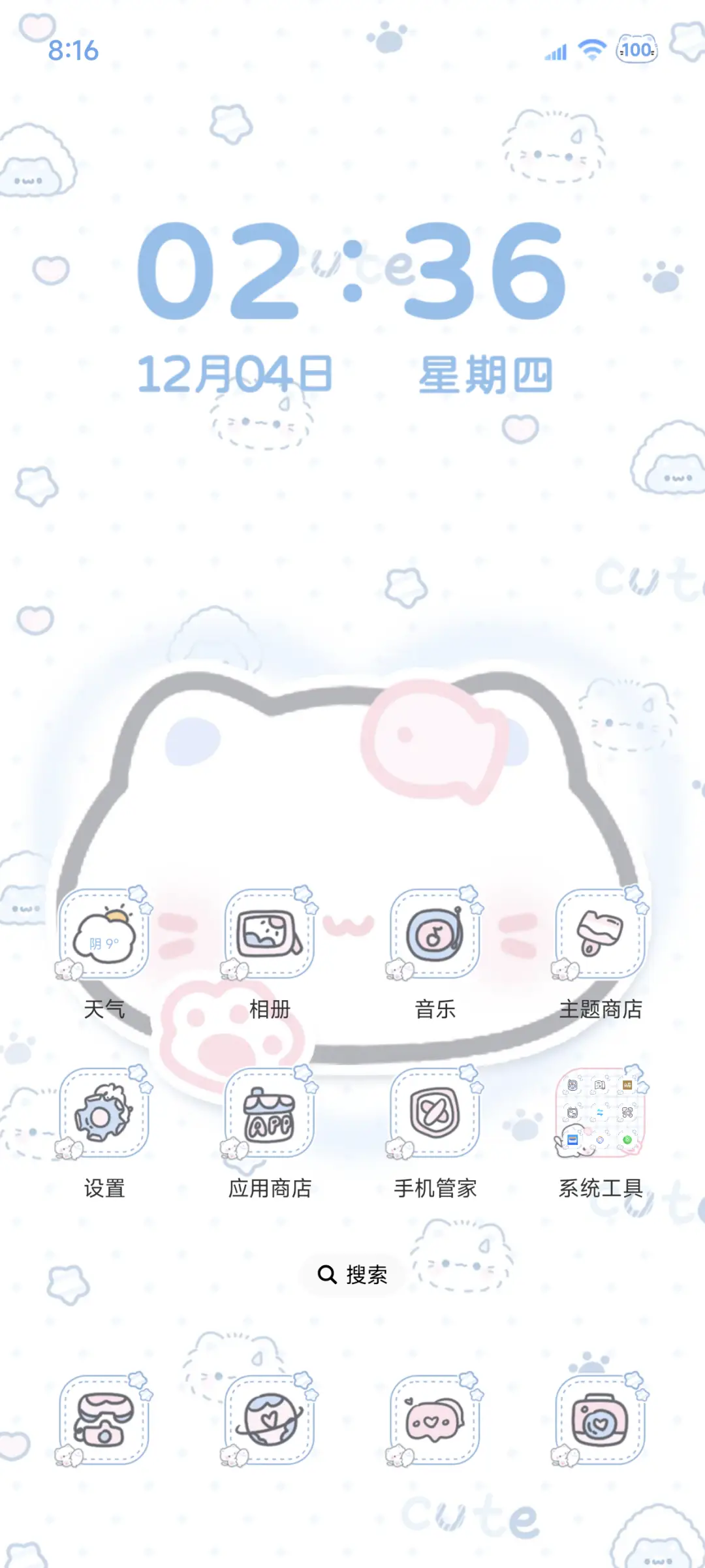Launch the 音乐 music app
The height and width of the screenshot is (1568, 705).
(x=435, y=935)
